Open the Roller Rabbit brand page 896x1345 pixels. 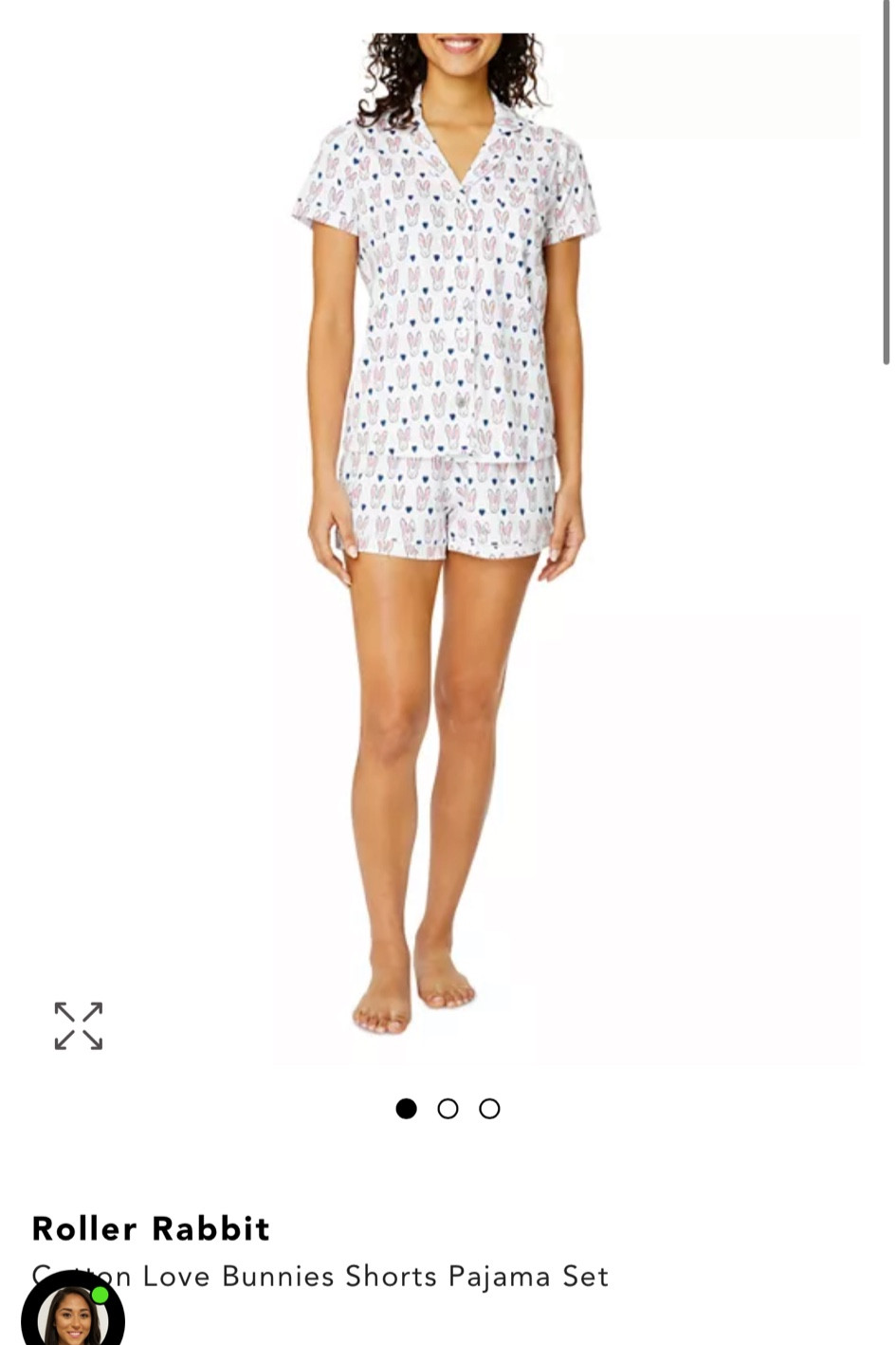click(x=151, y=1228)
